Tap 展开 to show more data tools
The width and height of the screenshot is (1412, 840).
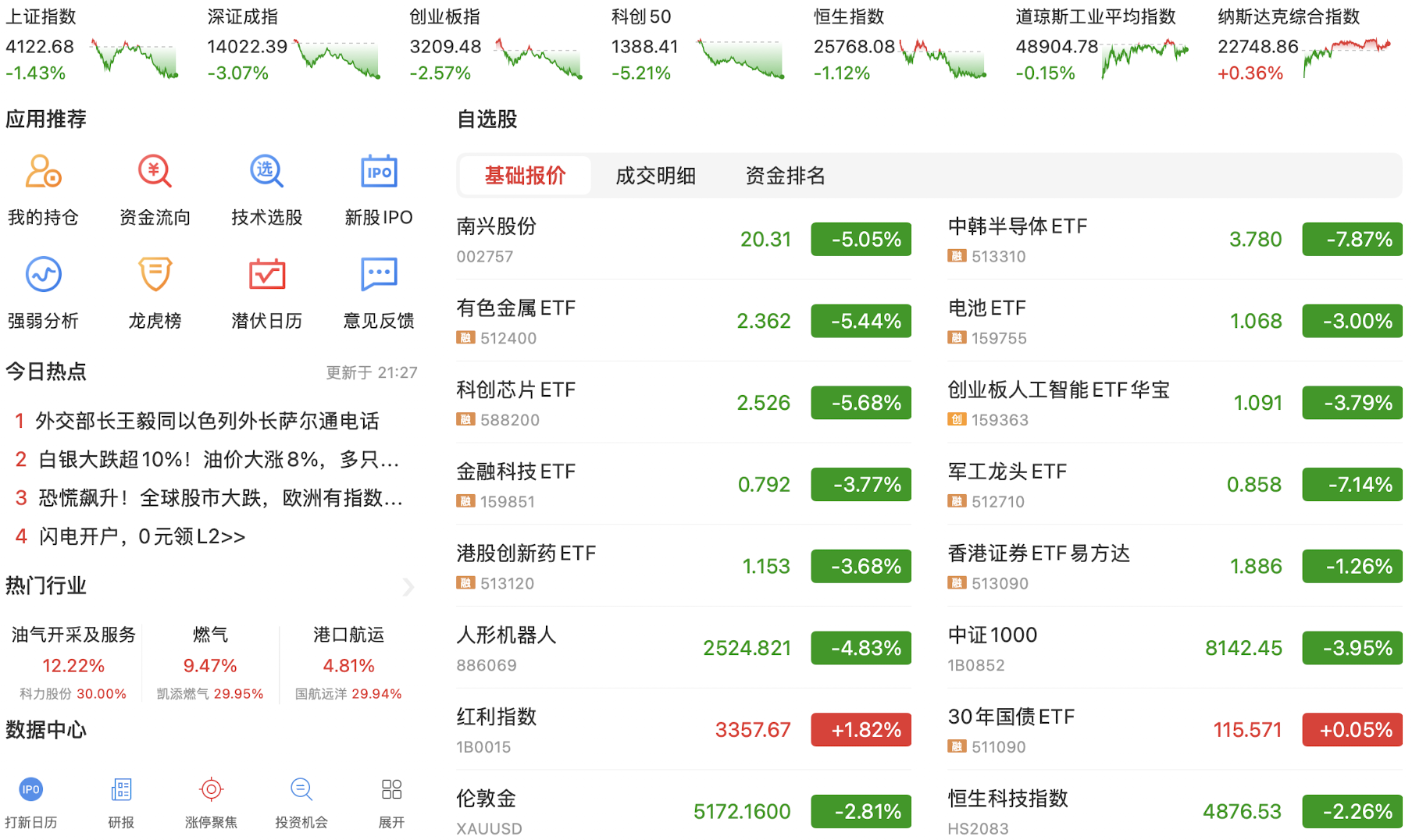pos(391,802)
